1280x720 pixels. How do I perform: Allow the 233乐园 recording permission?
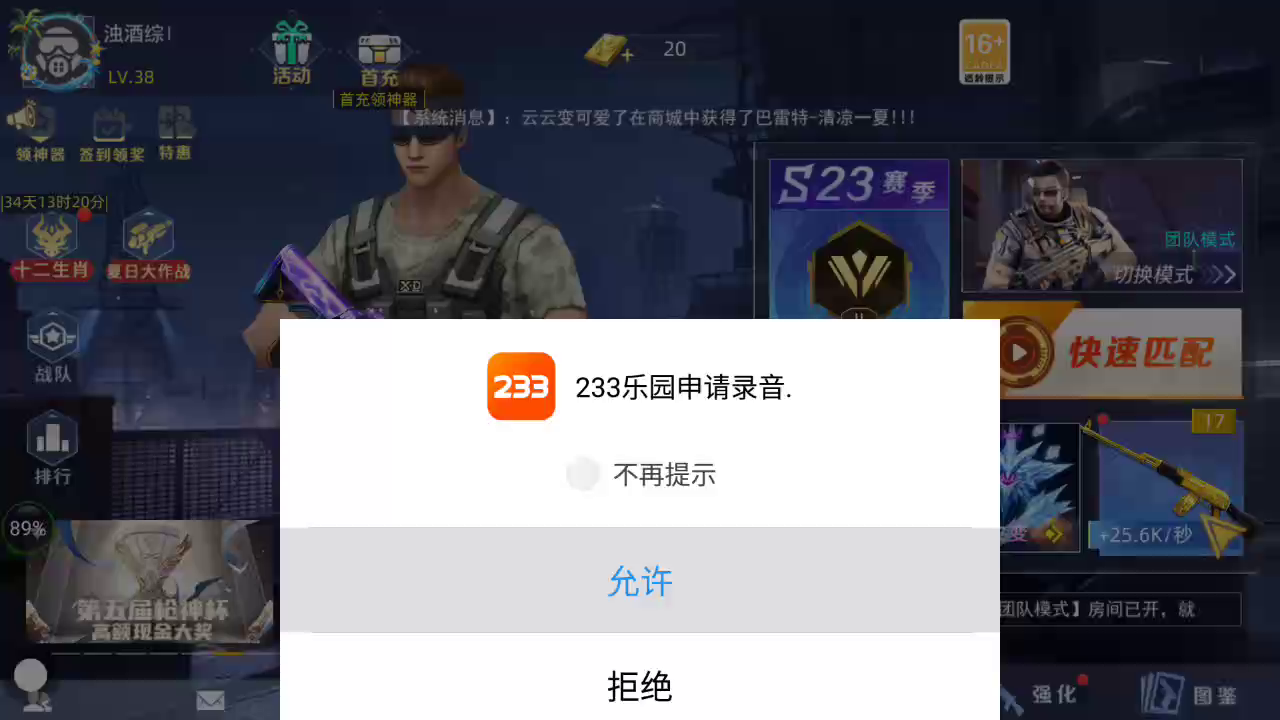pos(640,581)
